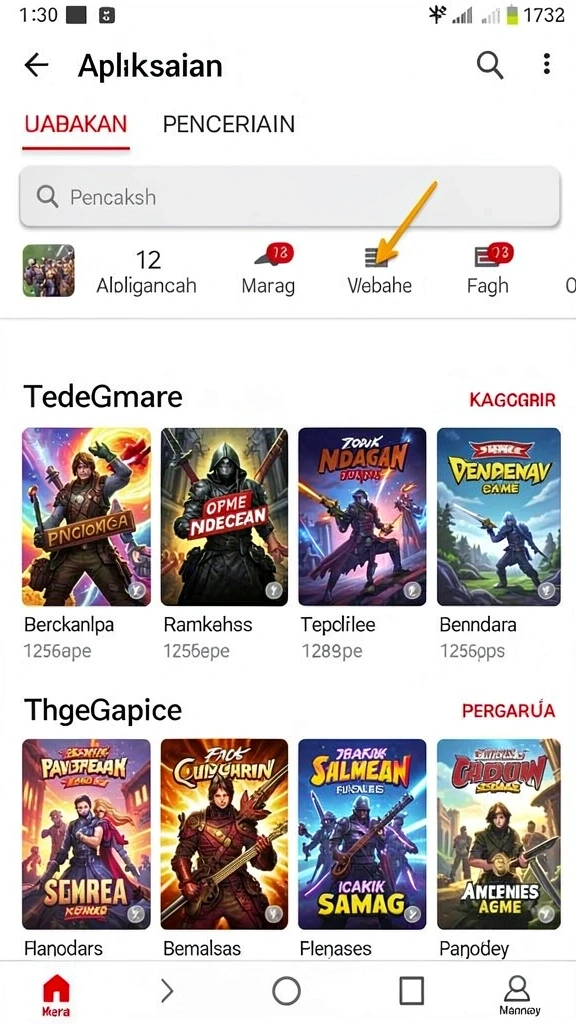Open the Flanodars game card
The image size is (576, 1024).
(86, 848)
